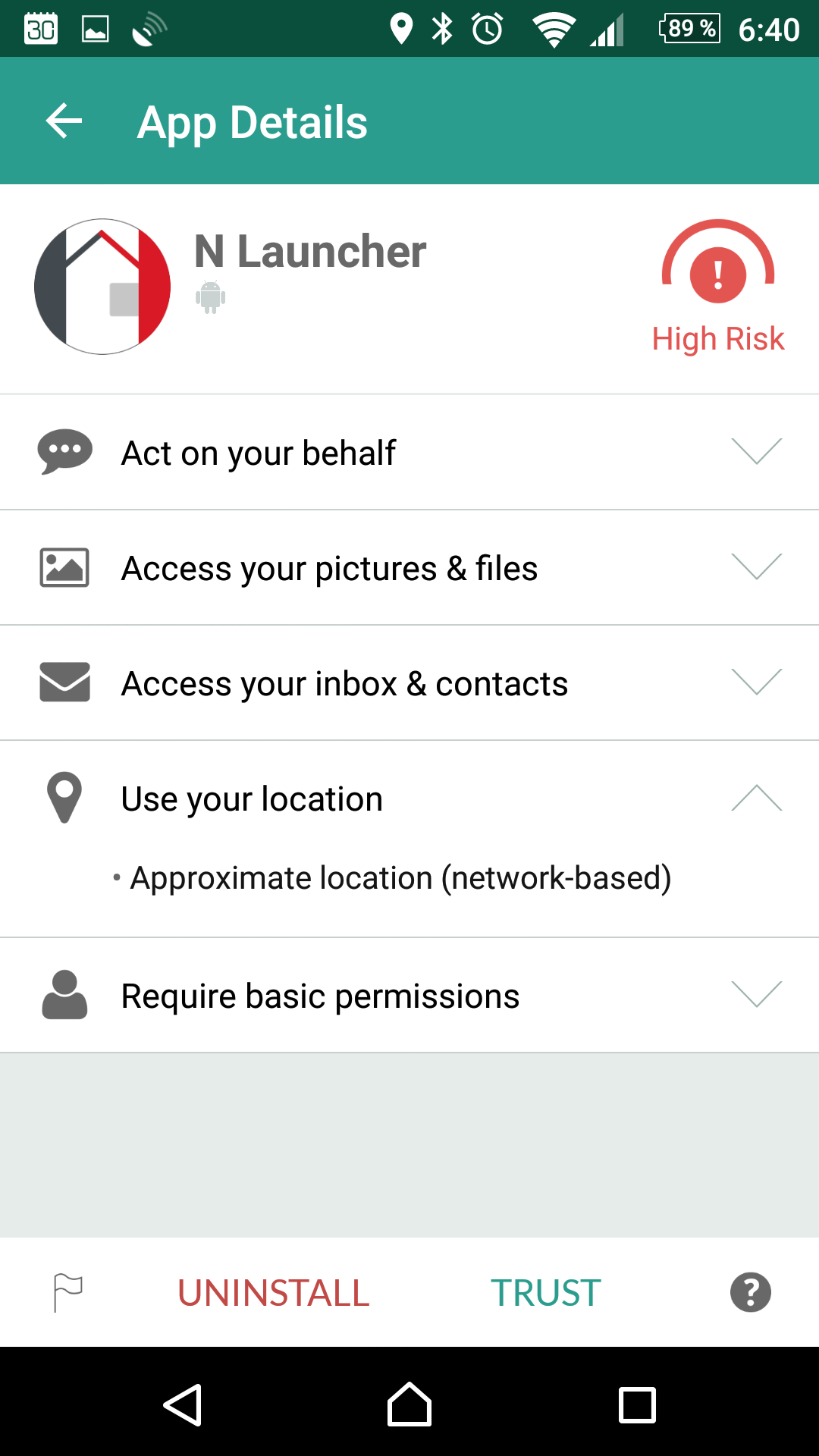Viewport: 819px width, 1456px height.
Task: Go back using the App Details arrow
Action: pos(64,121)
